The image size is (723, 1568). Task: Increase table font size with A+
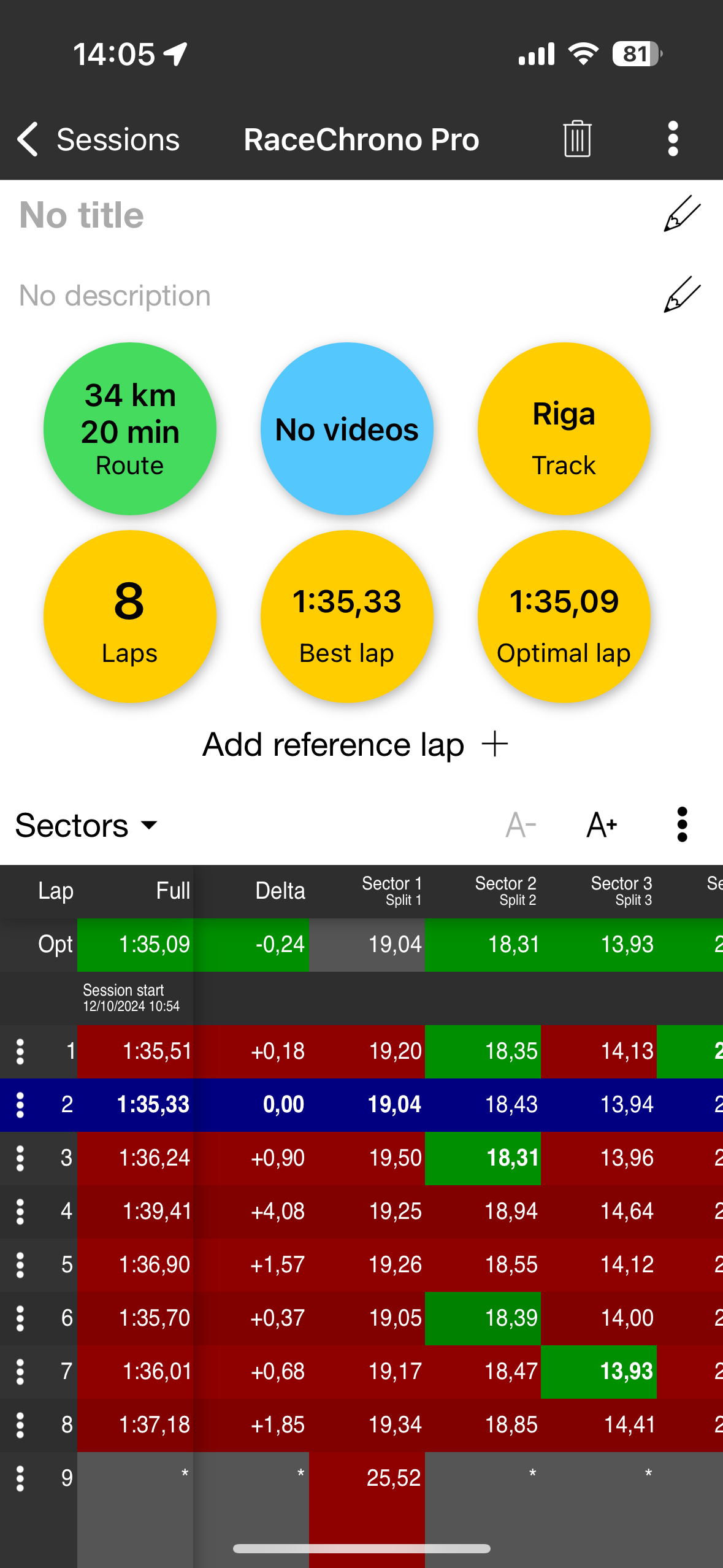coord(602,825)
